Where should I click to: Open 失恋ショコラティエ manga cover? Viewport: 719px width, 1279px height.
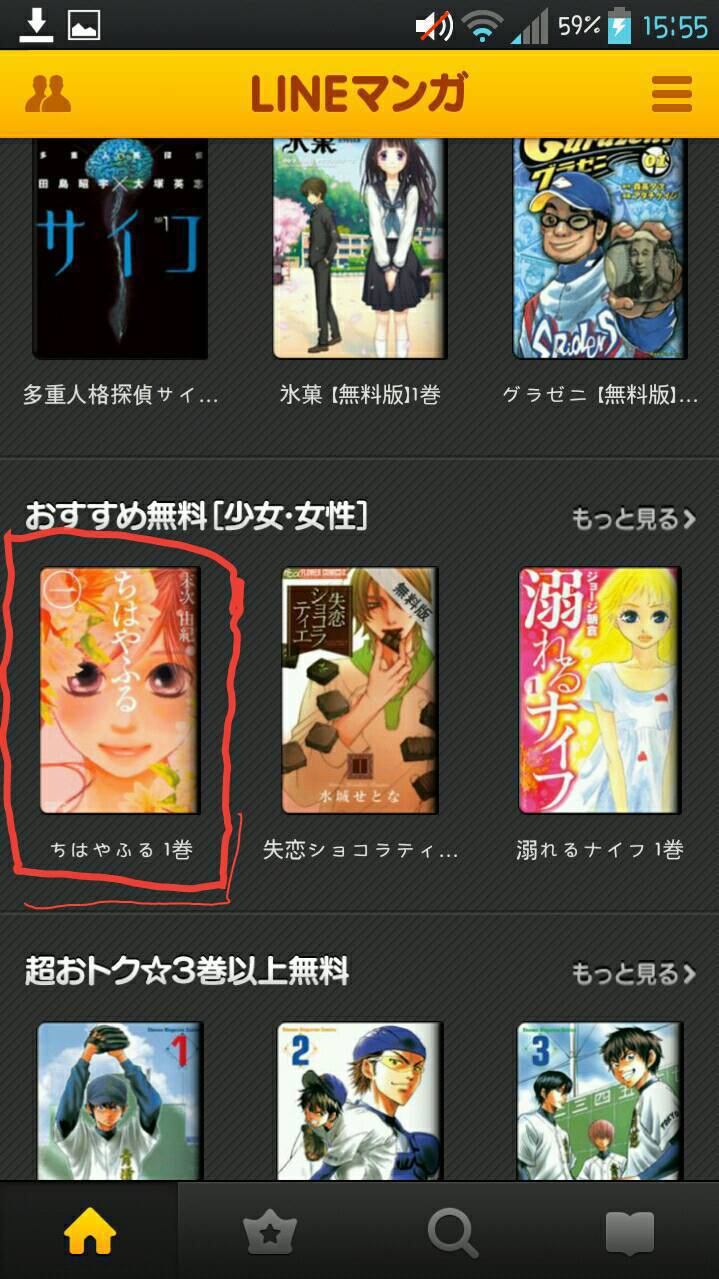(x=360, y=690)
